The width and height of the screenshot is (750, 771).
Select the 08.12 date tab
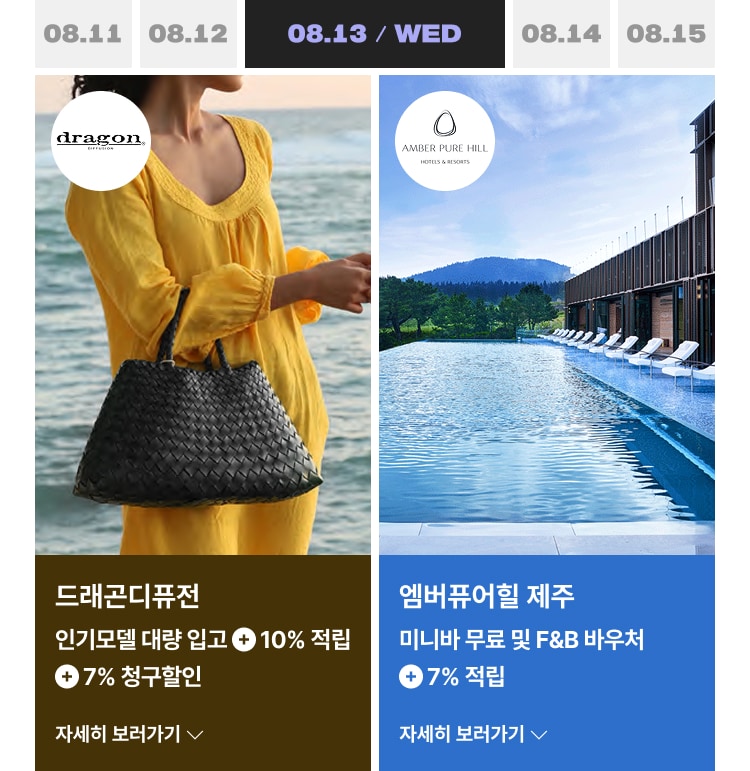click(x=188, y=34)
